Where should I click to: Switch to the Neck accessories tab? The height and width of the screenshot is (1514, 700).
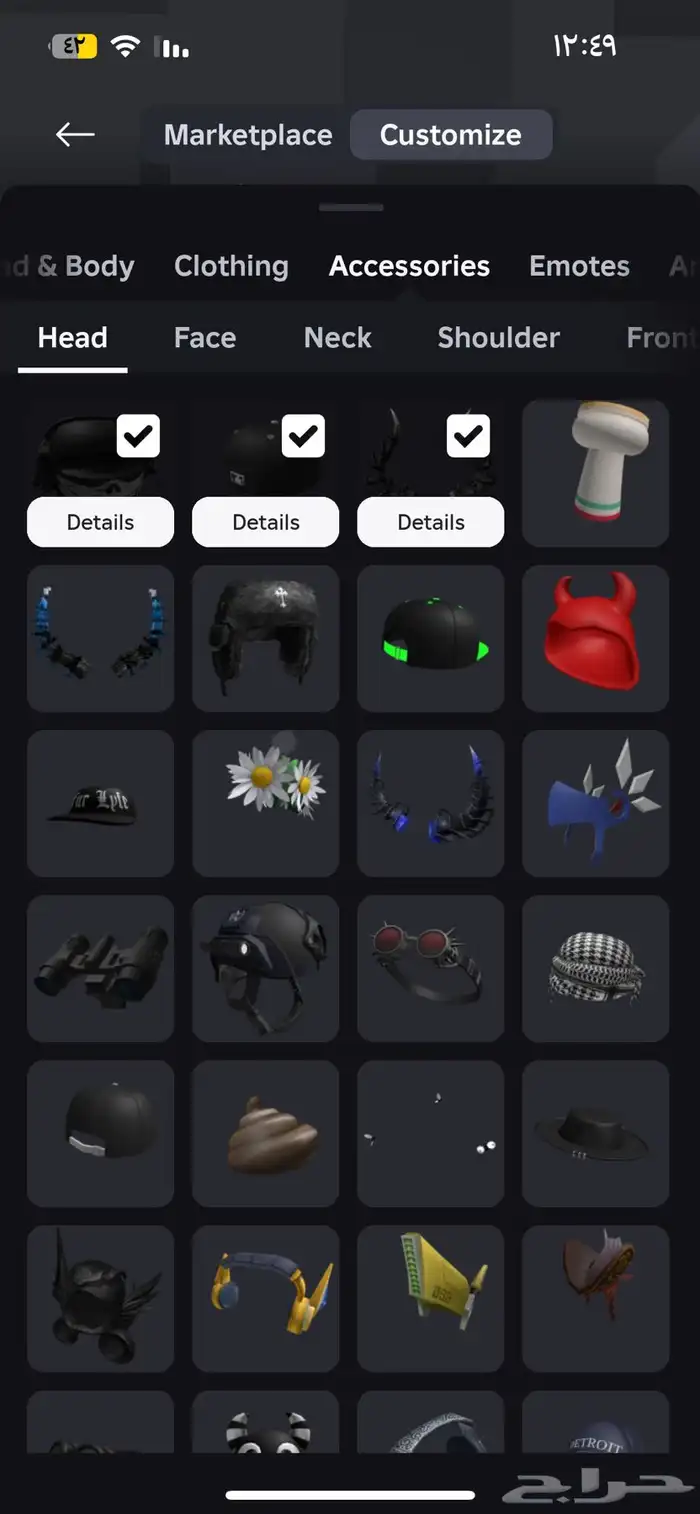coord(338,338)
